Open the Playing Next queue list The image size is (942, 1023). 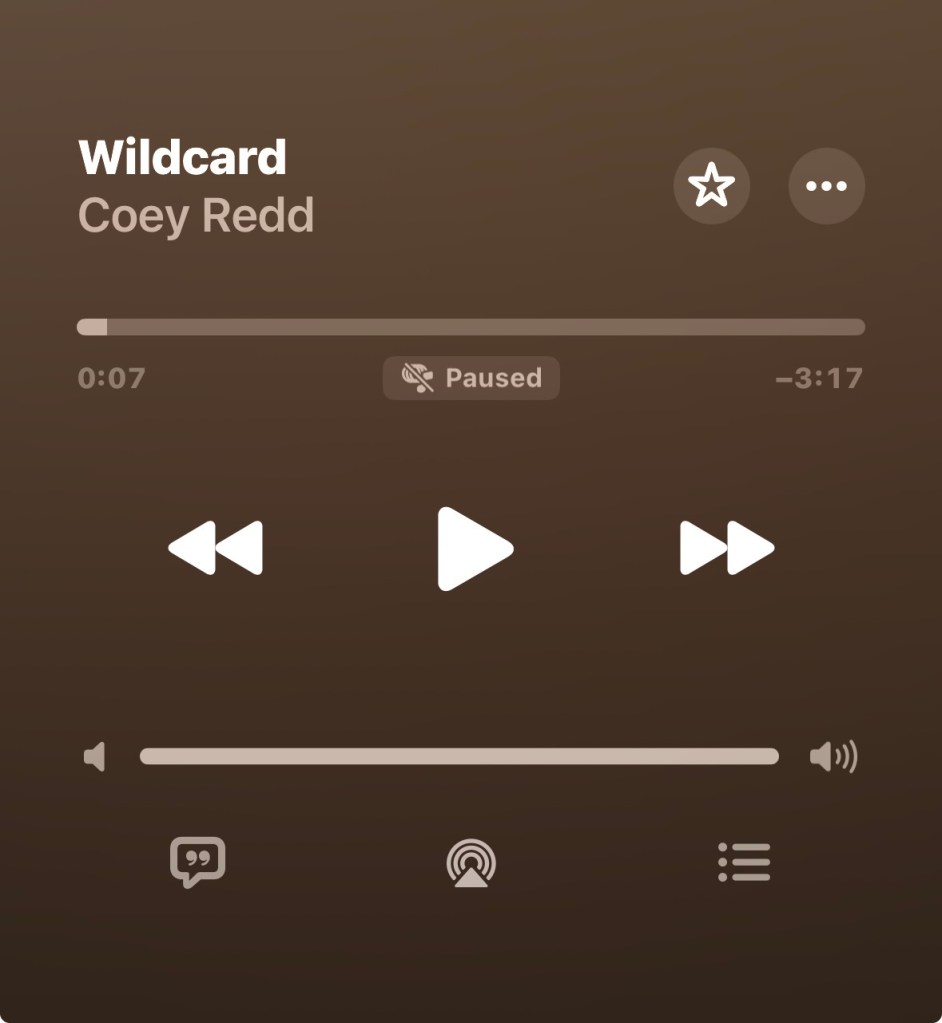744,862
